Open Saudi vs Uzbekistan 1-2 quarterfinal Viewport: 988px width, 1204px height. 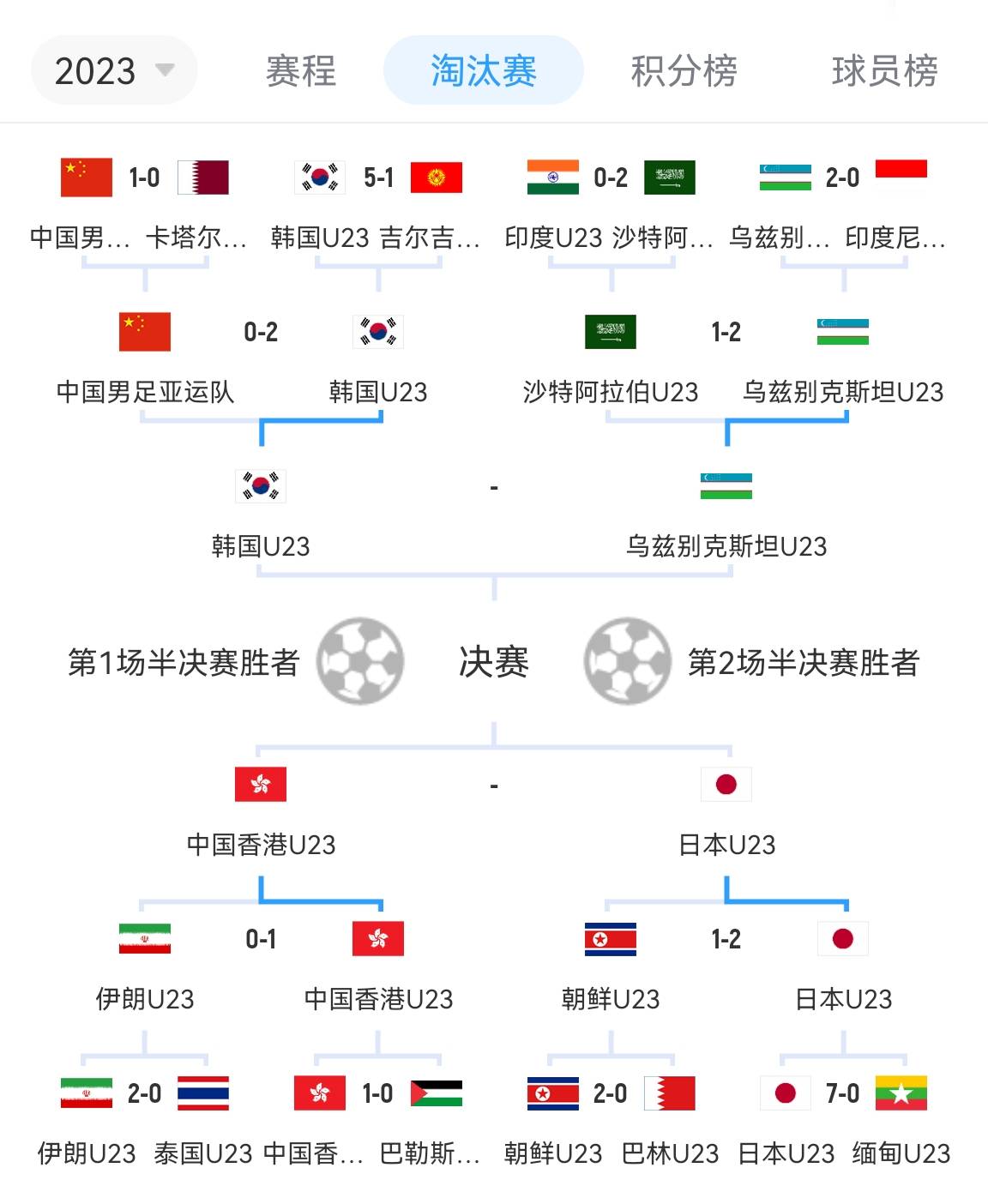[x=726, y=333]
